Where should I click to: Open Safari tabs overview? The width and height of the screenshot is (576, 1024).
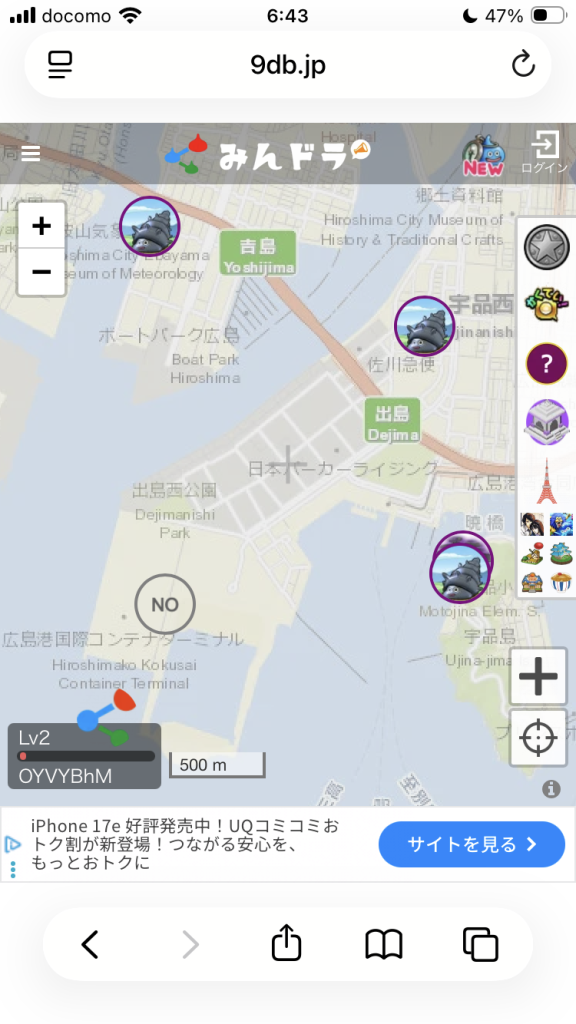480,944
